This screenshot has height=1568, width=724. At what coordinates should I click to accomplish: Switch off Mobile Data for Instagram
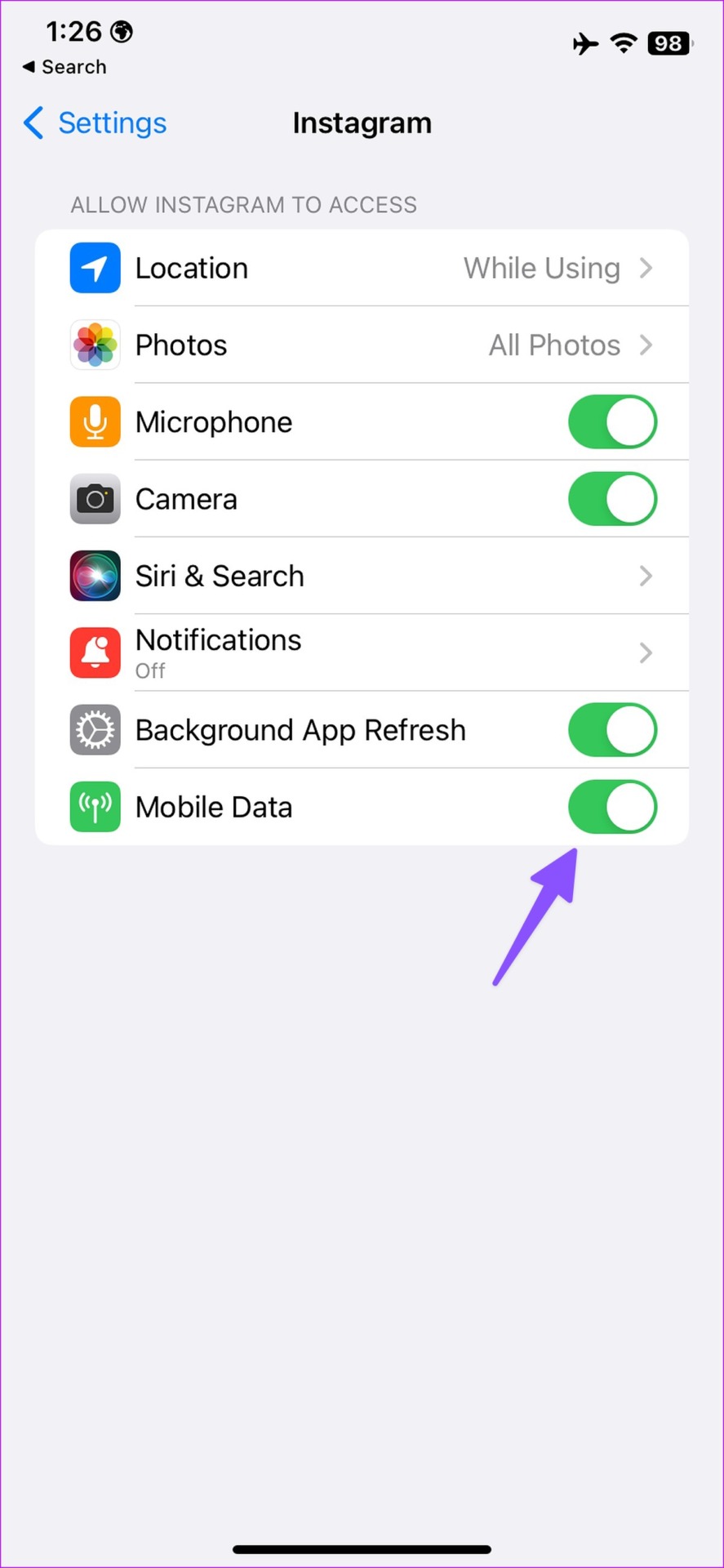[612, 807]
